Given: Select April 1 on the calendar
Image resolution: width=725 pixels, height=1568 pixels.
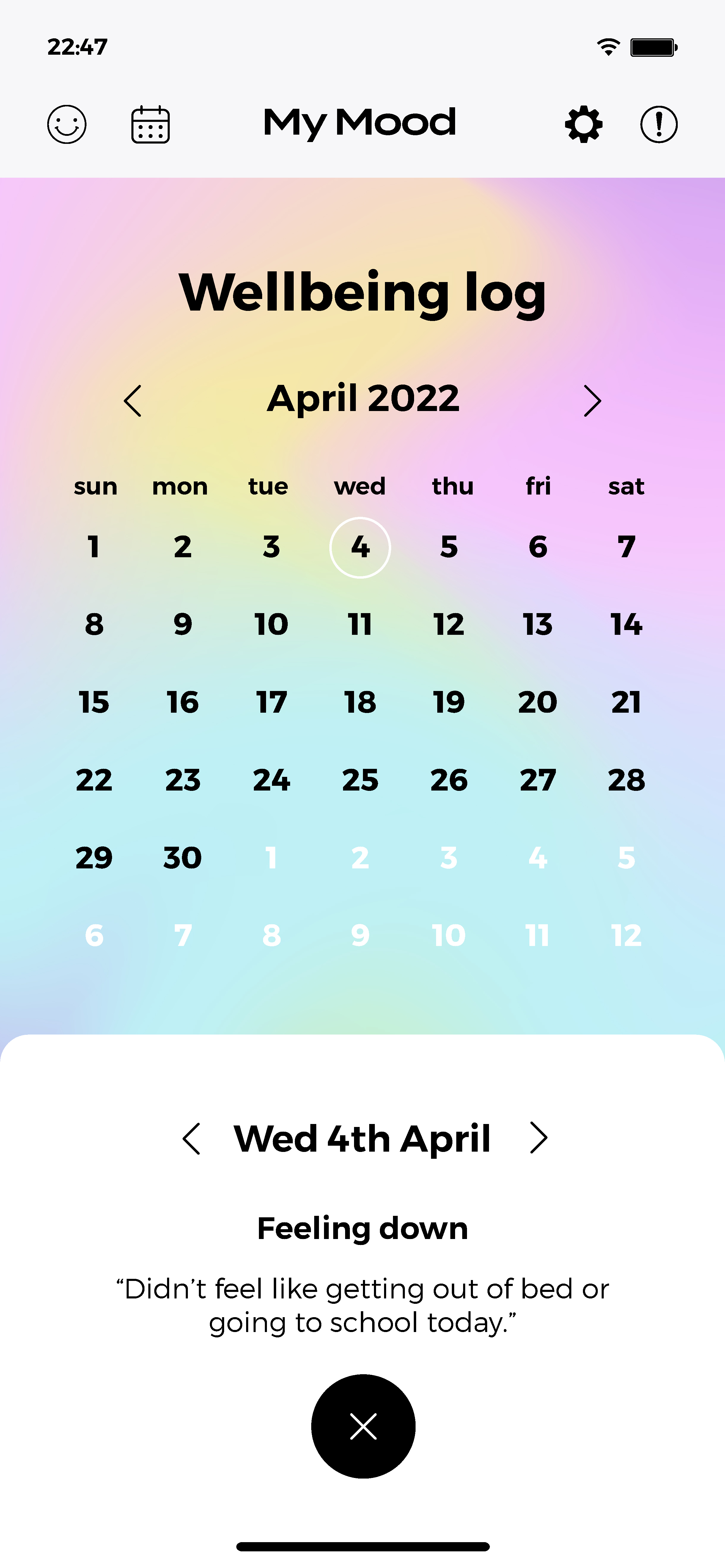Looking at the screenshot, I should pos(94,547).
